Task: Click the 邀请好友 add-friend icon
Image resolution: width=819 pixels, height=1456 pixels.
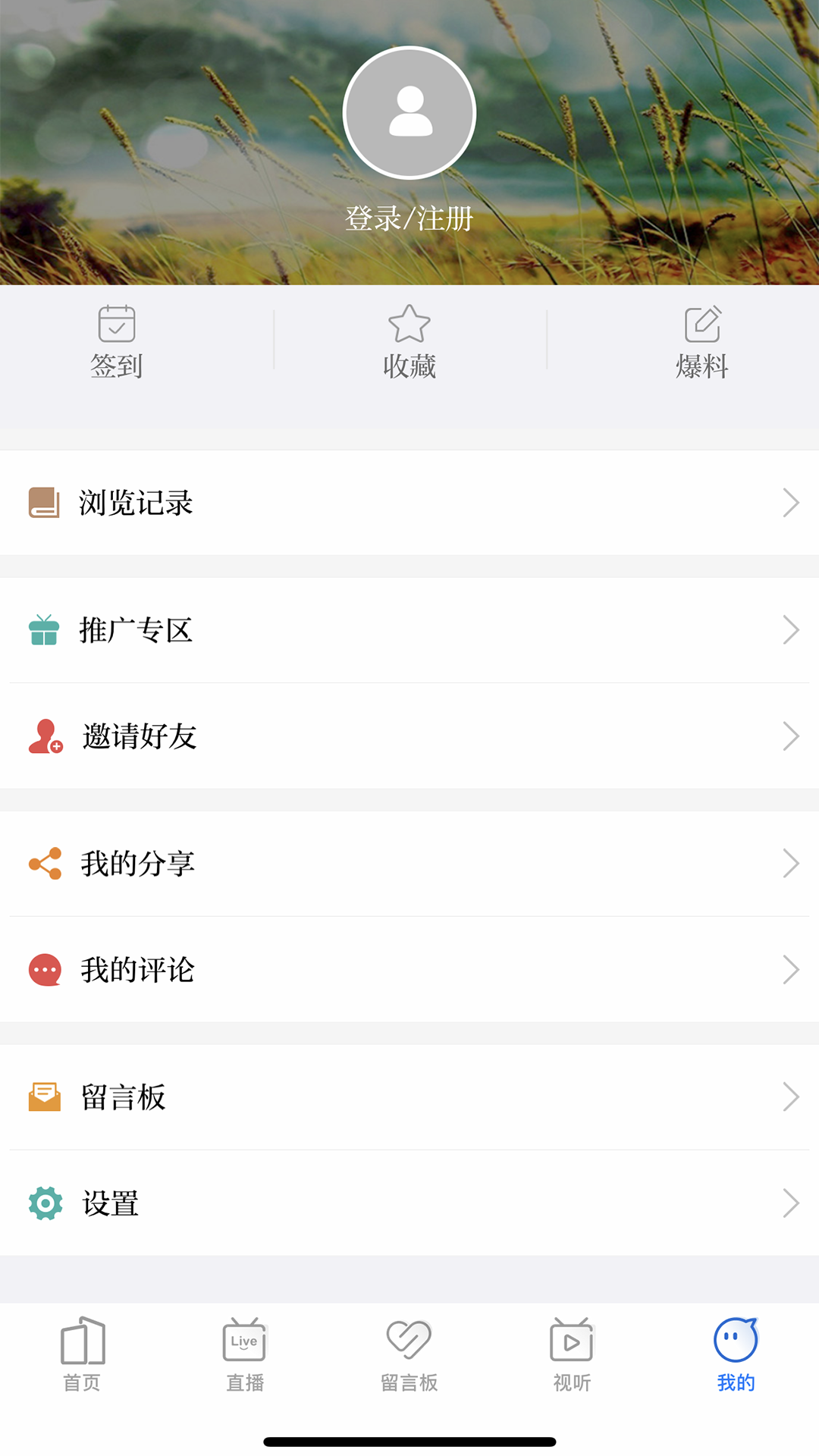Action: click(x=45, y=736)
